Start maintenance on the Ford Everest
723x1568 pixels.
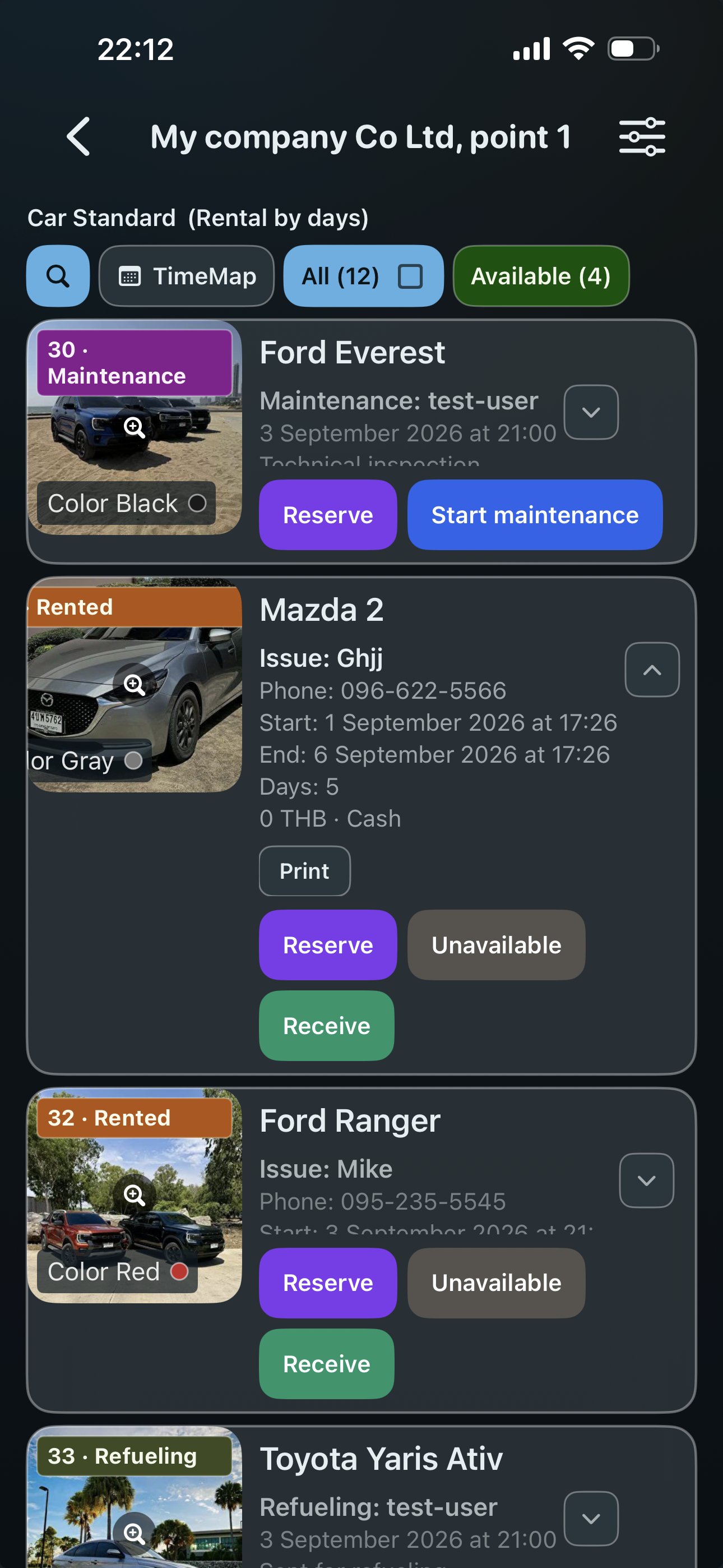click(x=534, y=515)
